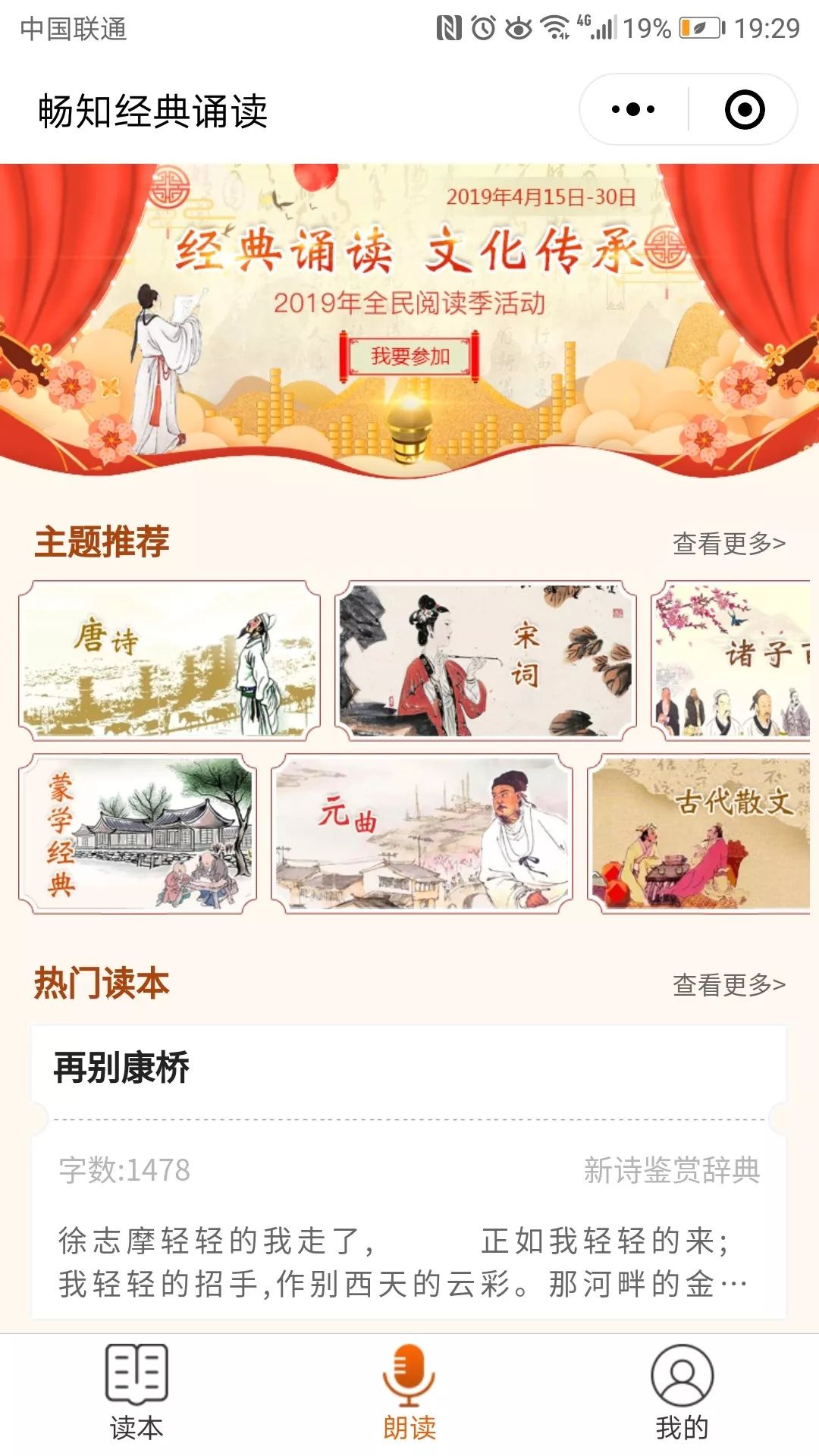
Task: Select the 蒙学经典 theme card
Action: click(x=138, y=833)
